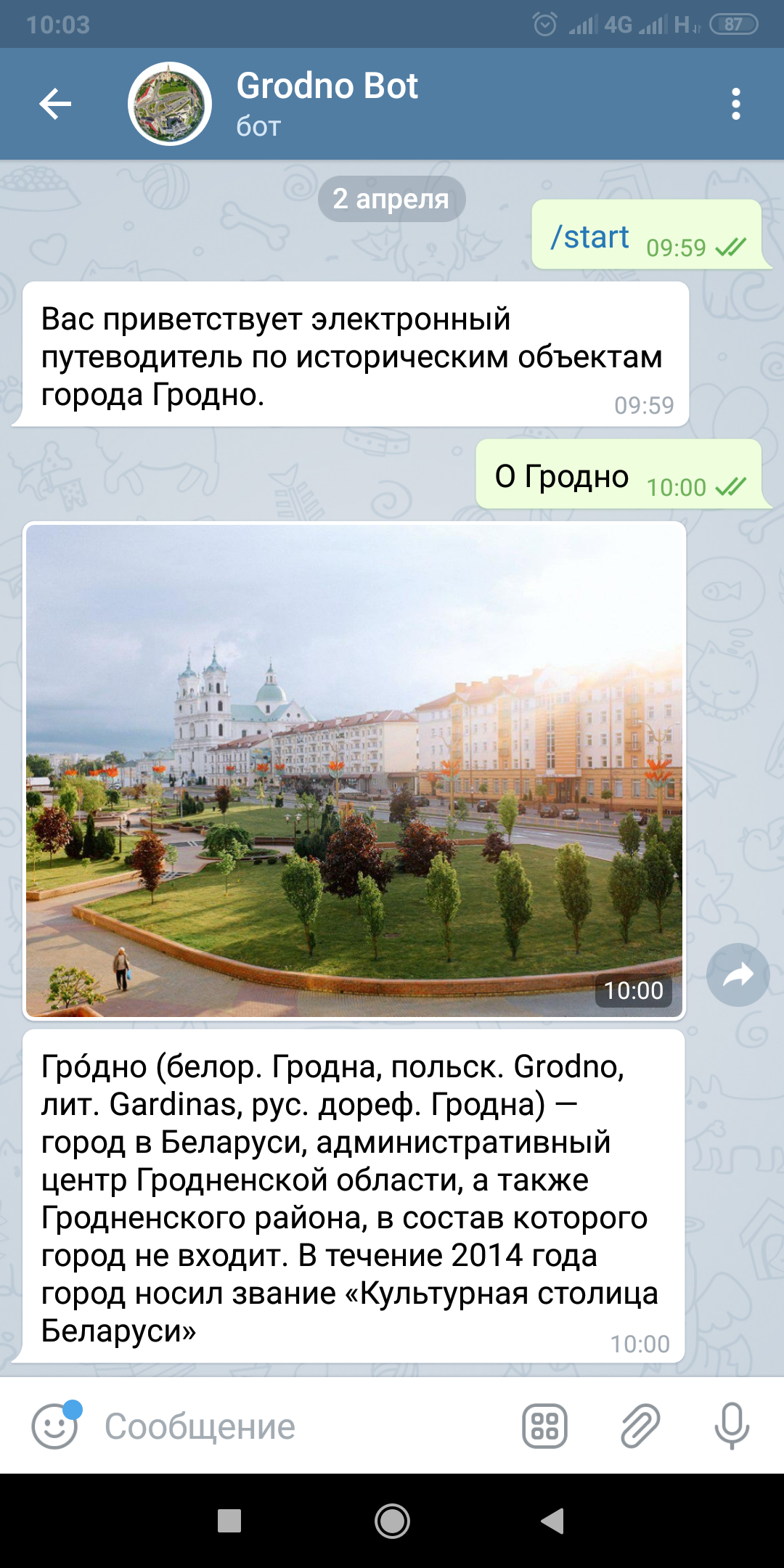Open the Grodno Bot profile header
This screenshot has height=1568, width=784.
click(327, 104)
